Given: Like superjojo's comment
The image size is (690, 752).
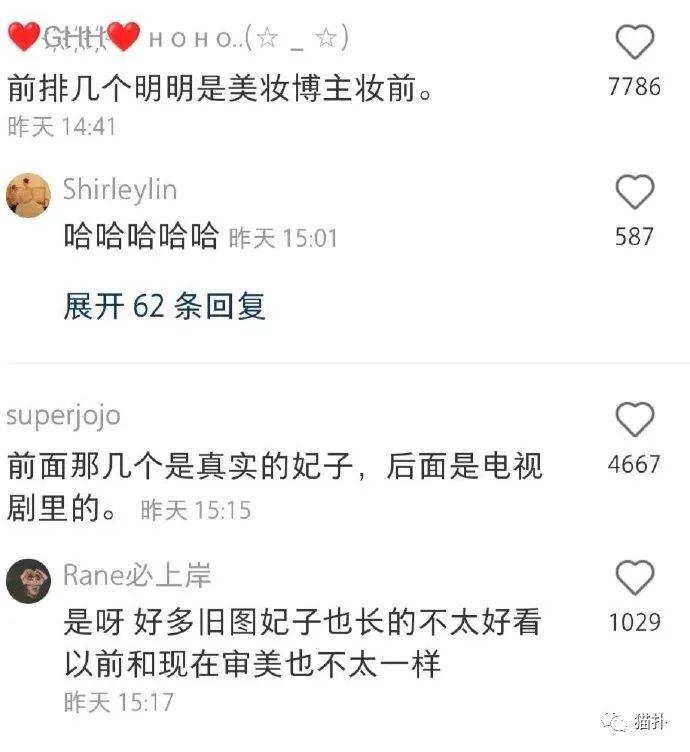Looking at the screenshot, I should (634, 420).
